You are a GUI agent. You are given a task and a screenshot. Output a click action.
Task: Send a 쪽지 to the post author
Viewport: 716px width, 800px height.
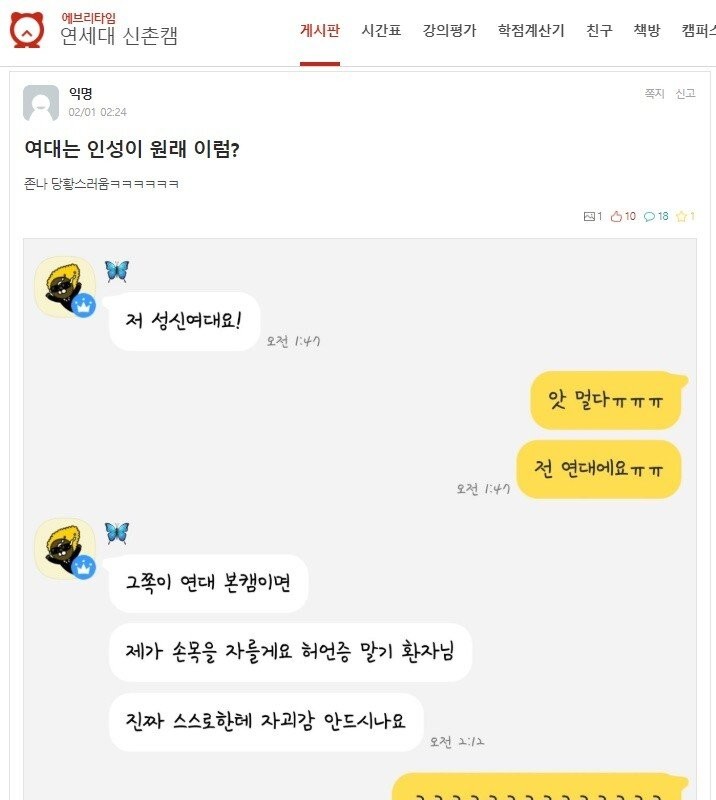point(654,94)
